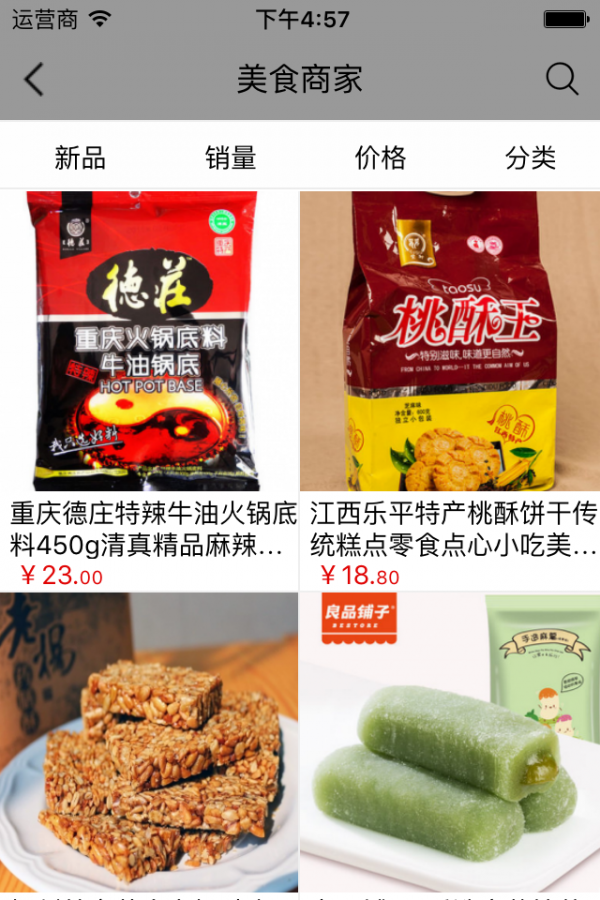Sort products by 价格
This screenshot has width=600, height=900.
pos(380,157)
